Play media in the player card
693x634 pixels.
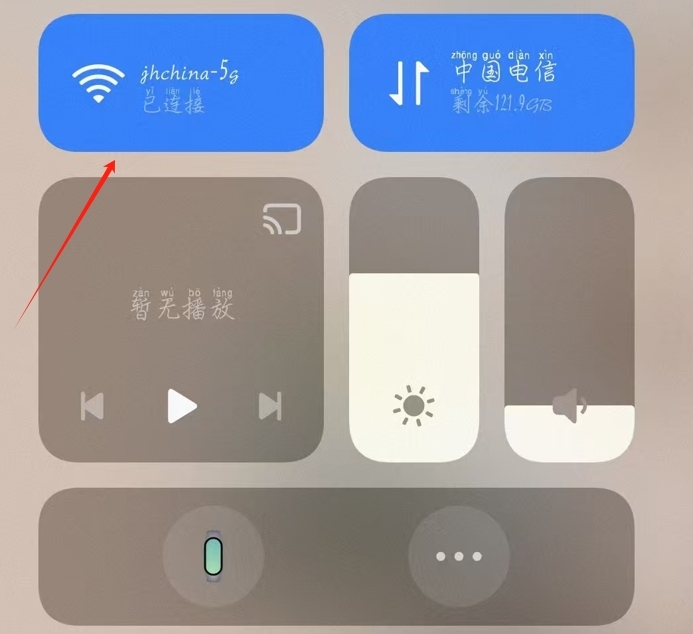coord(181,406)
